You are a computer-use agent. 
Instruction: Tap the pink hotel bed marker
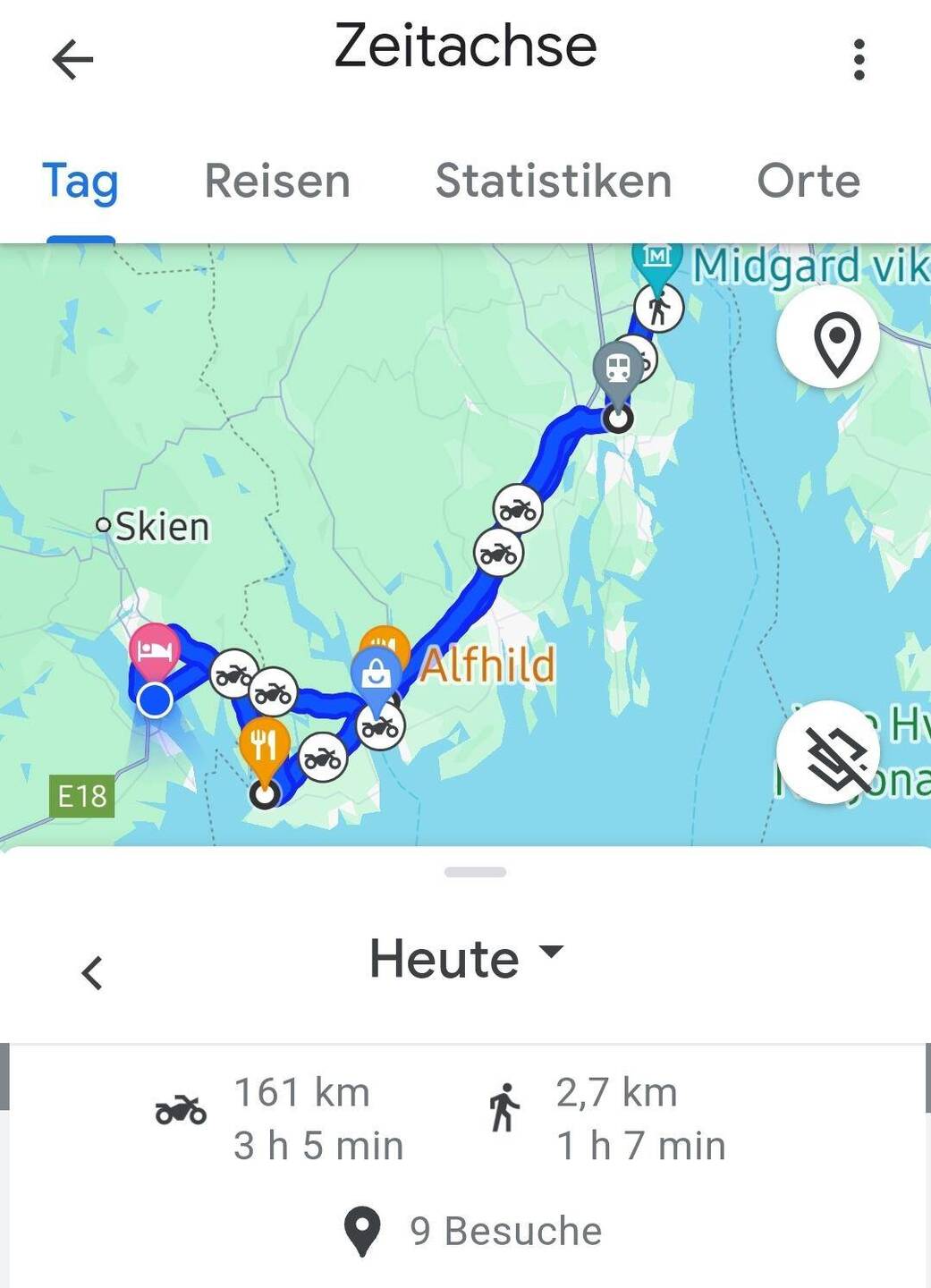[155, 650]
